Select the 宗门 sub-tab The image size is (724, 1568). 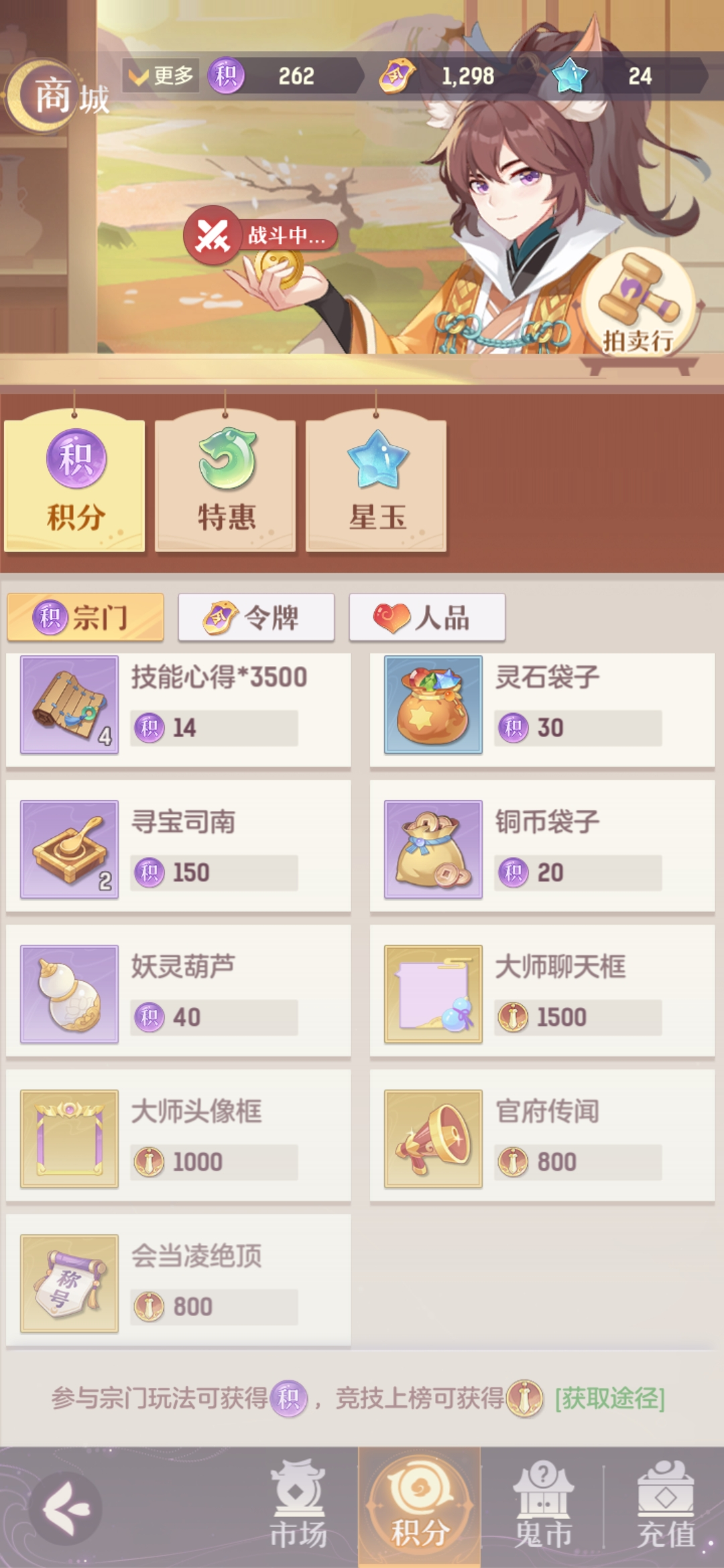click(85, 617)
